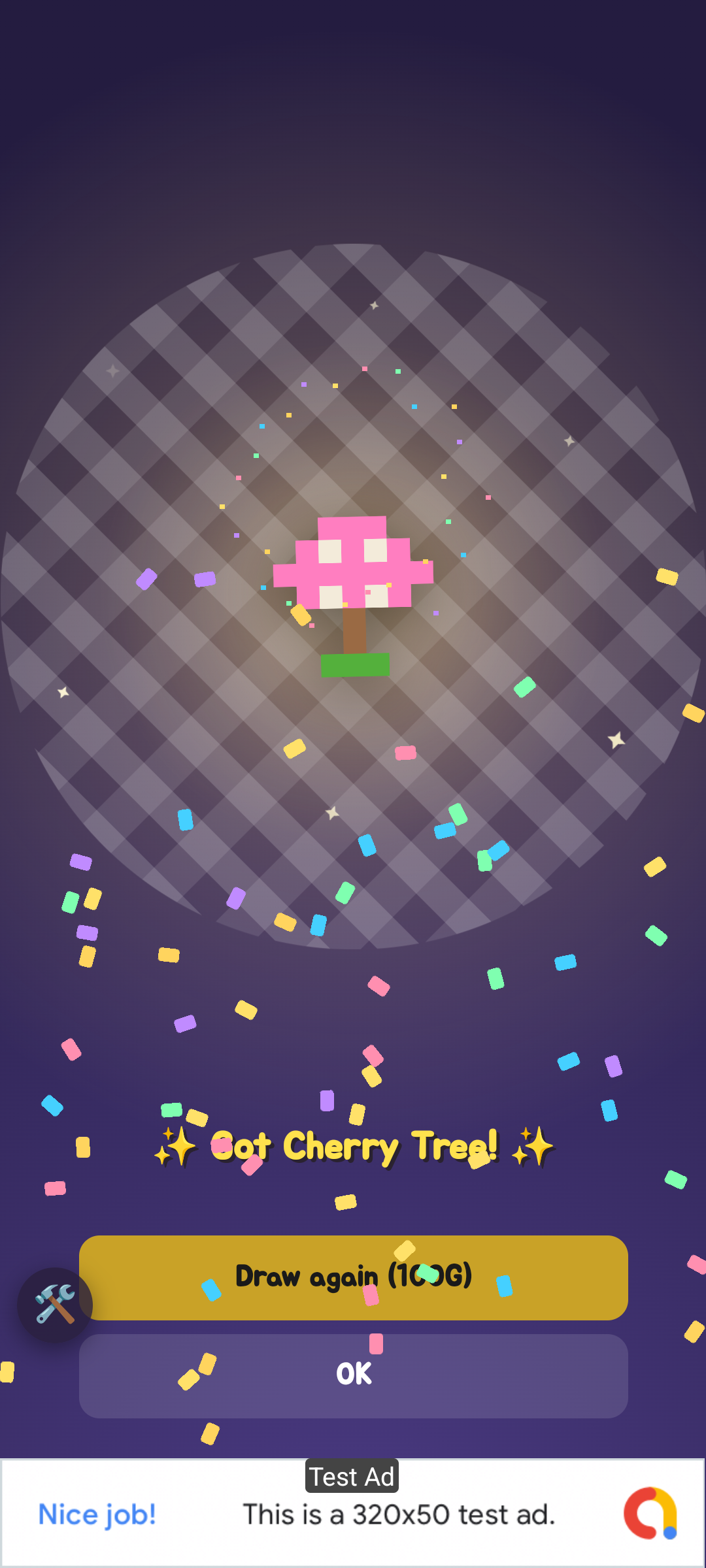Confirm the reward with OK
Image resolution: width=706 pixels, height=1568 pixels.
click(354, 1375)
